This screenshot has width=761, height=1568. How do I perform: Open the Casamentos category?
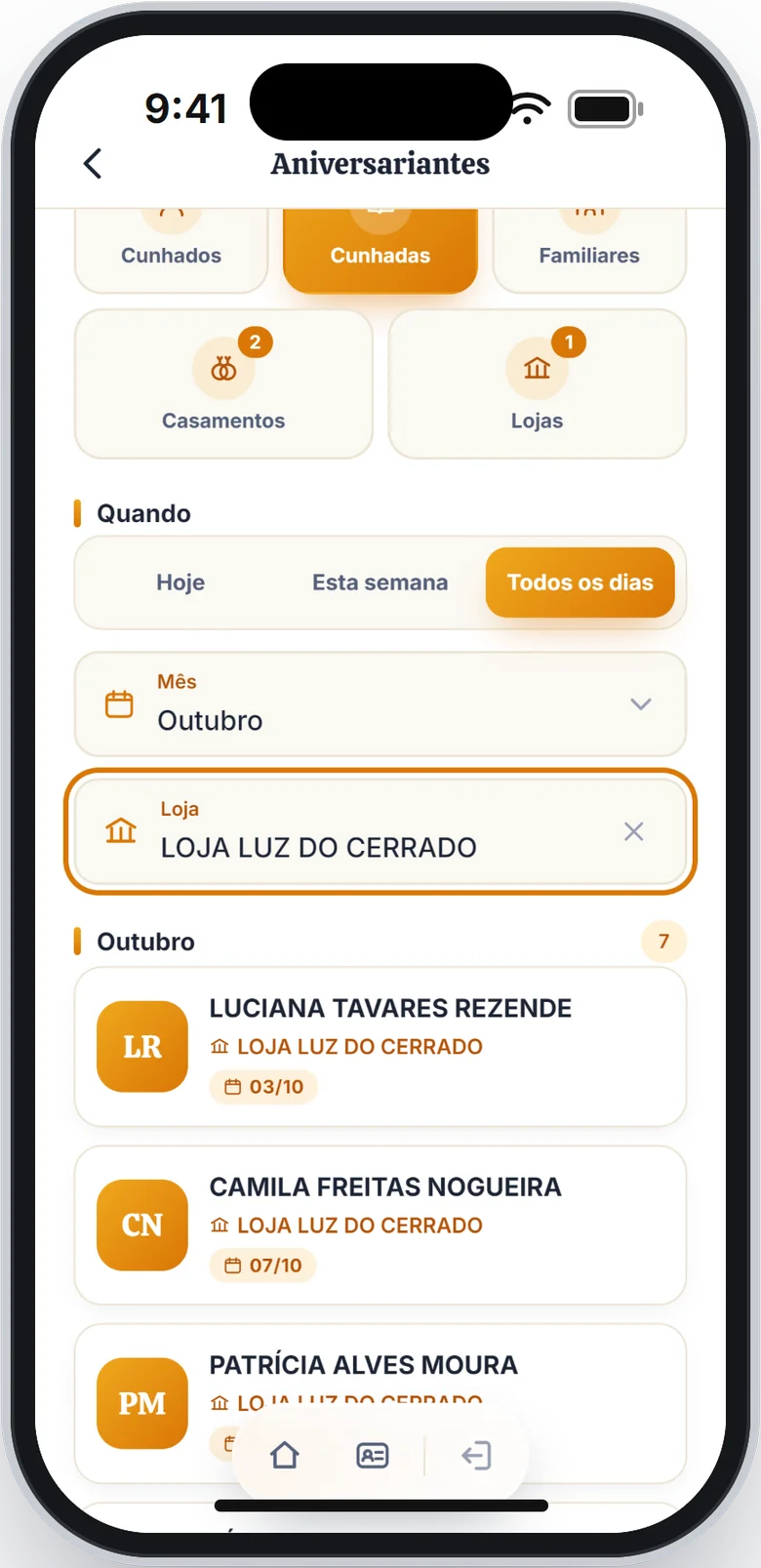(223, 384)
